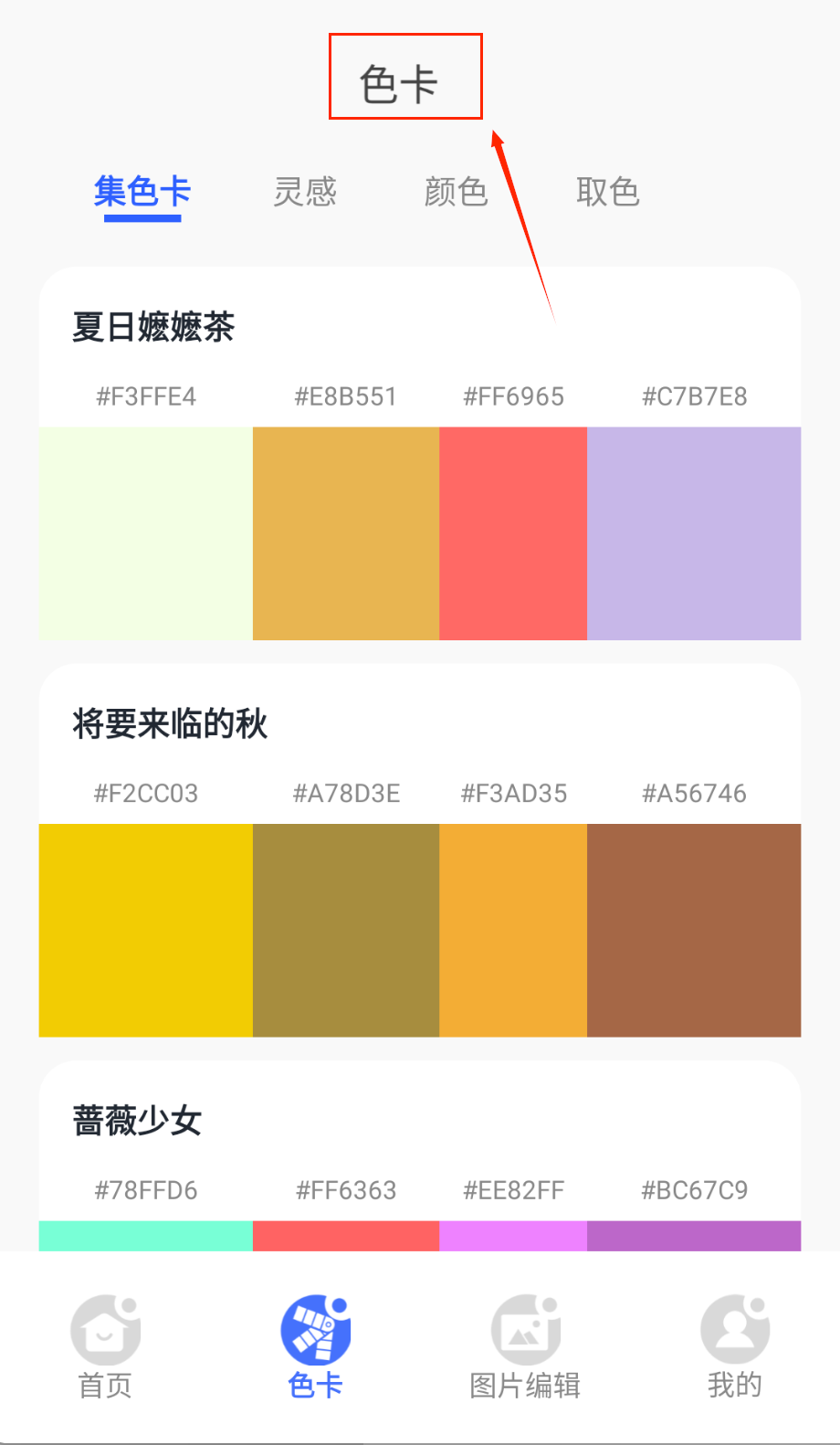Select the #E8B551 swatch
Image resolution: width=840 pixels, height=1445 pixels.
point(346,533)
